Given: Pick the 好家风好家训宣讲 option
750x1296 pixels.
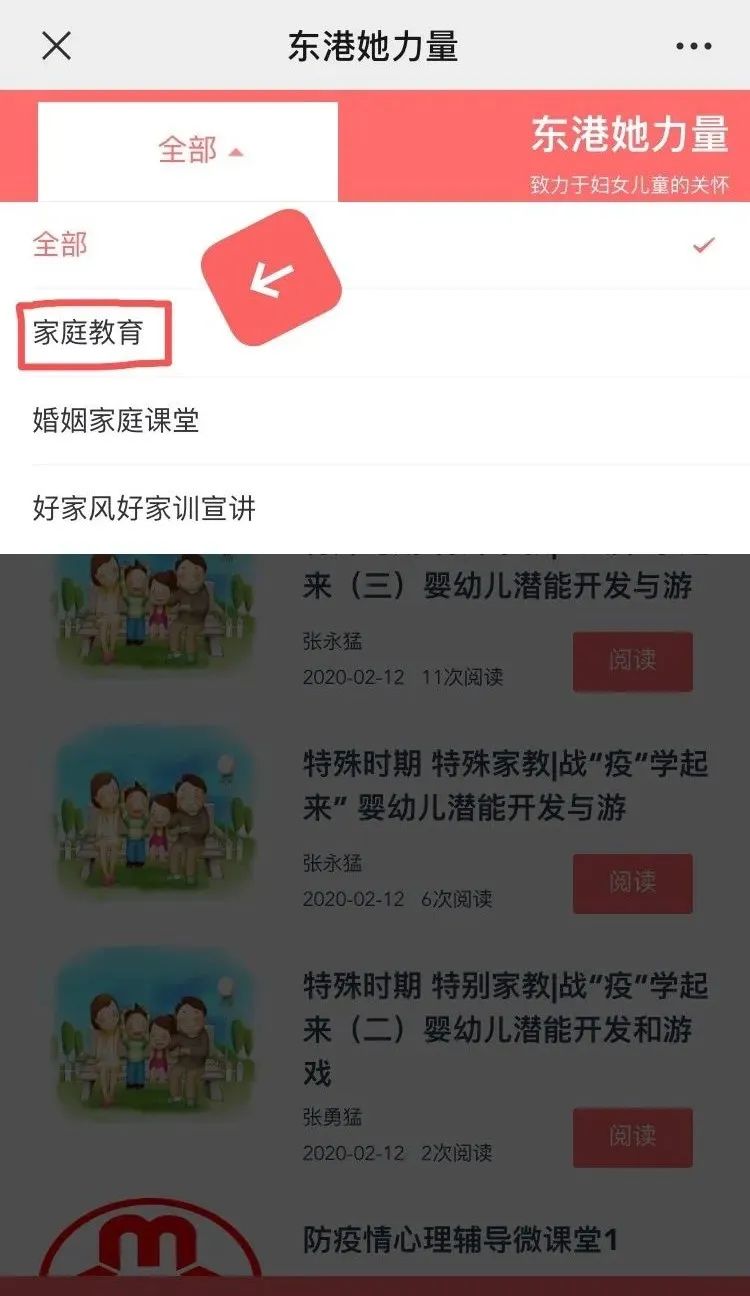Looking at the screenshot, I should (x=375, y=509).
